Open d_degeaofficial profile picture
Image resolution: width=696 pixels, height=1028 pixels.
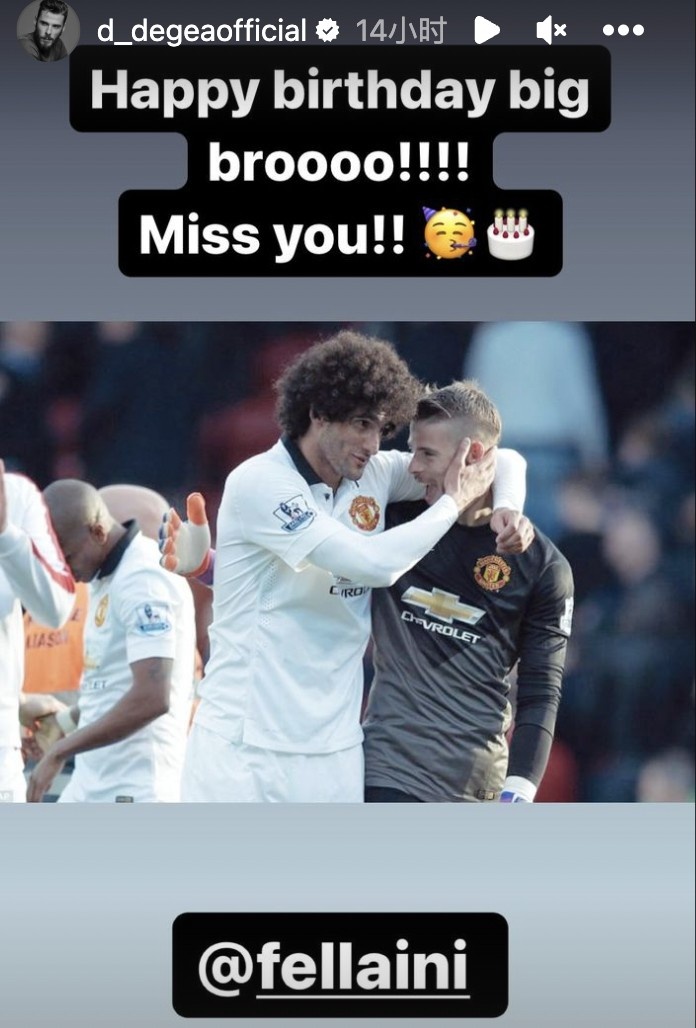pyautogui.click(x=48, y=30)
